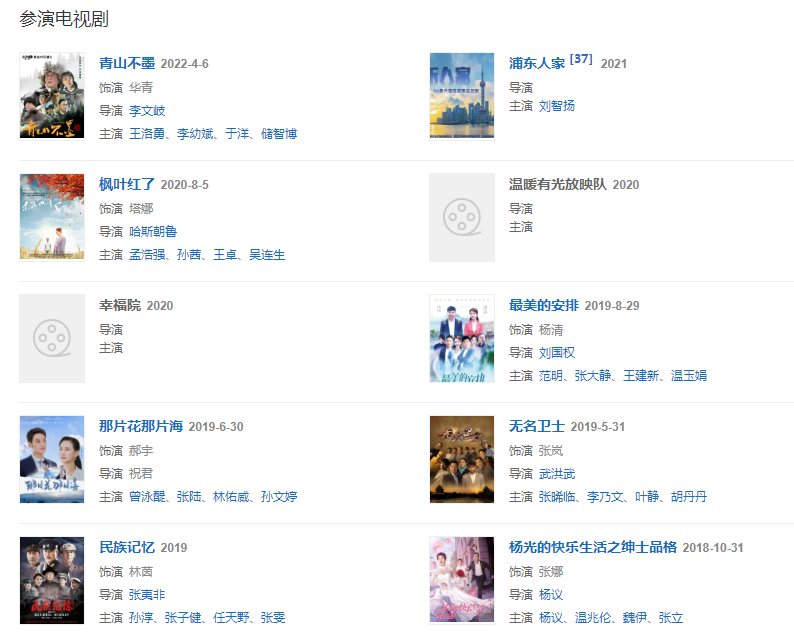794x637 pixels.
Task: Tap the 青山不墨 poster thumbnail
Action: click(52, 96)
